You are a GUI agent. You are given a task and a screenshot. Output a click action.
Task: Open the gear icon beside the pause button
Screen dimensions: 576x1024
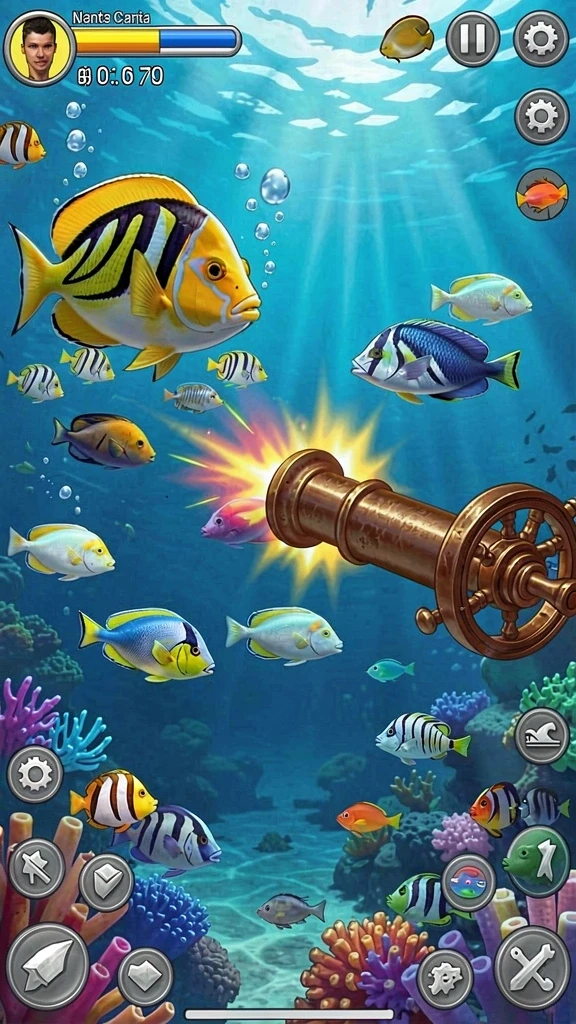[x=541, y=39]
